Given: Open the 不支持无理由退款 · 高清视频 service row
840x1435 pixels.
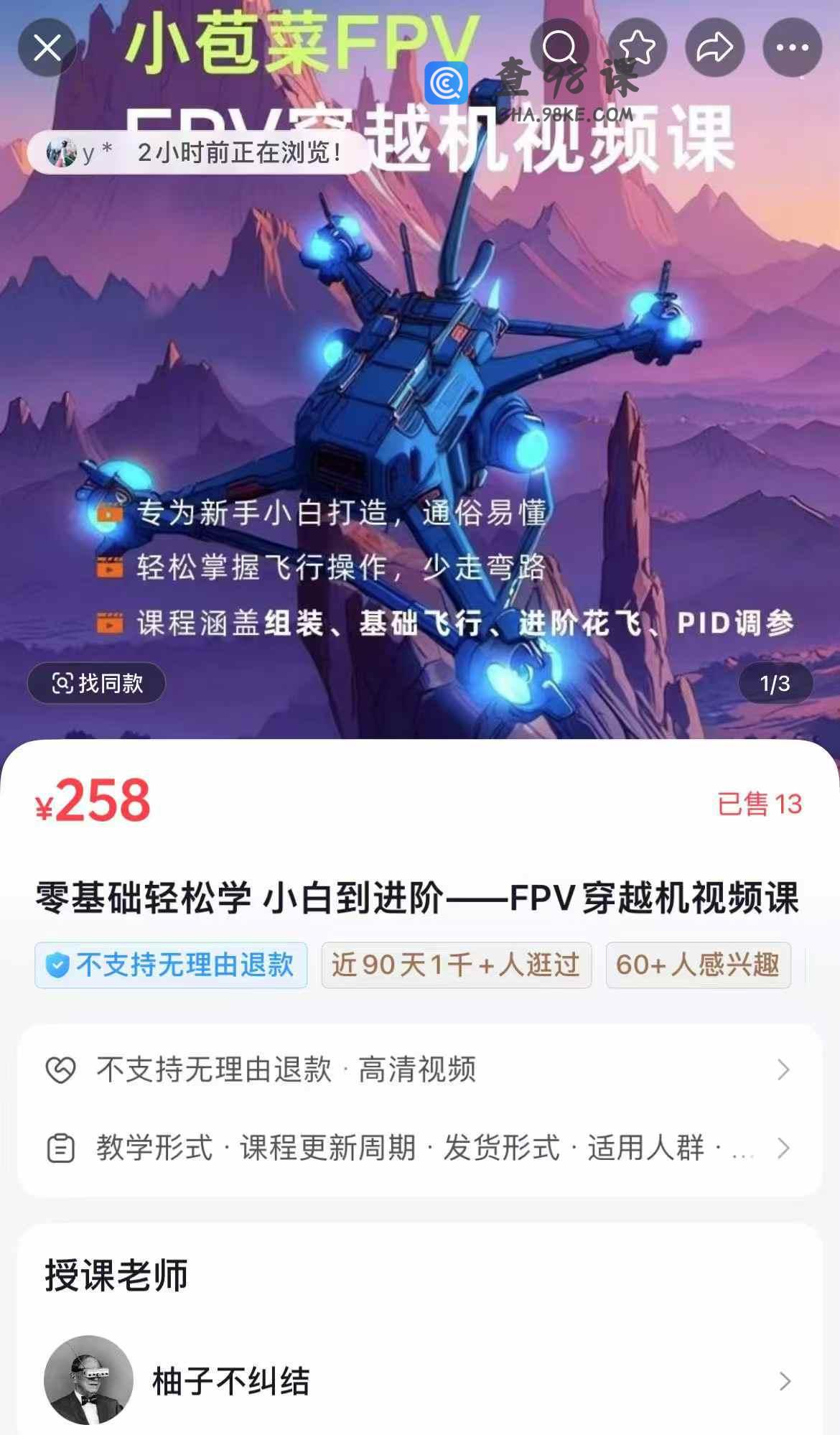Looking at the screenshot, I should point(419,1069).
